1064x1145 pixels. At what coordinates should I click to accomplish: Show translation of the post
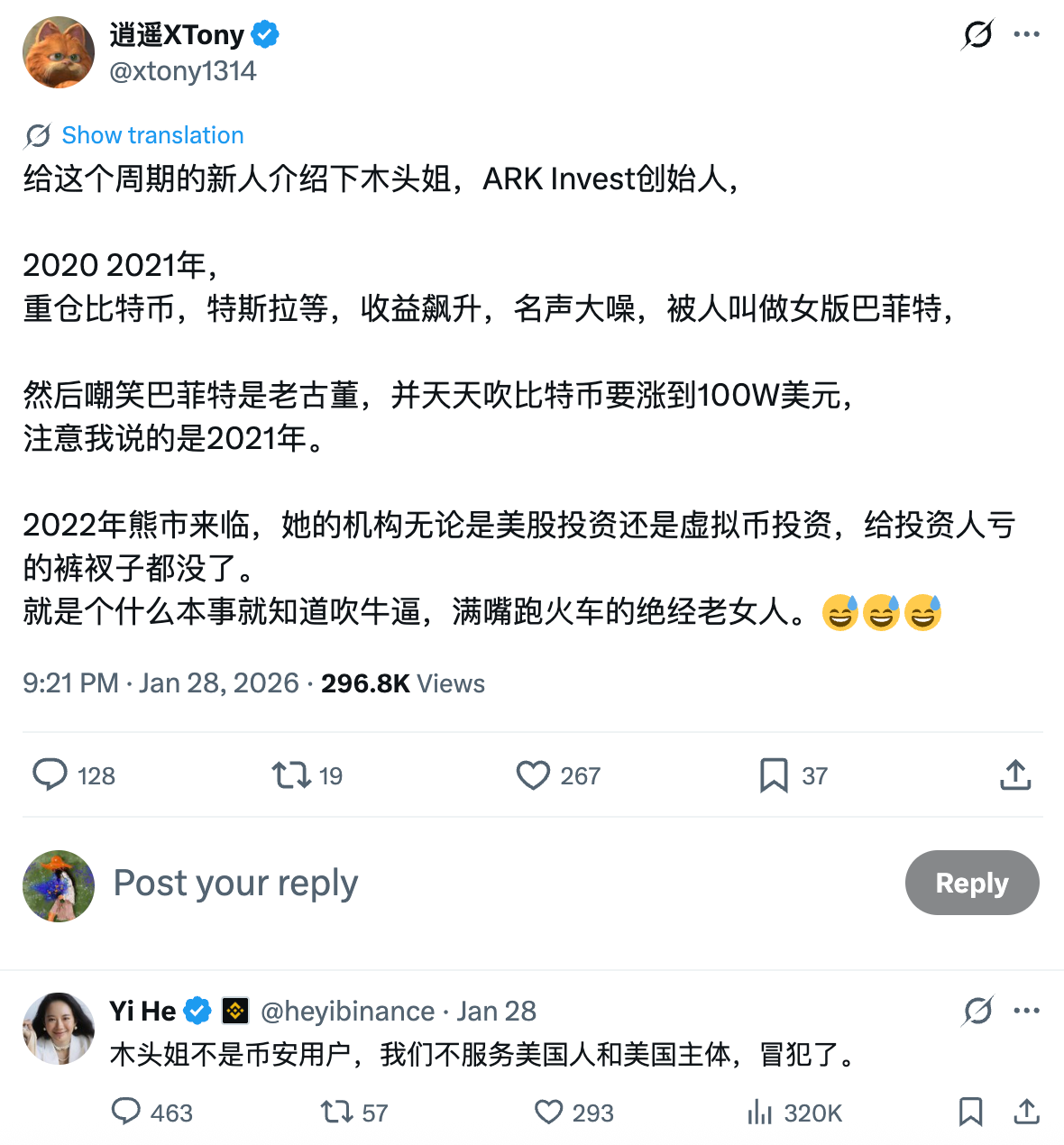pyautogui.click(x=151, y=135)
